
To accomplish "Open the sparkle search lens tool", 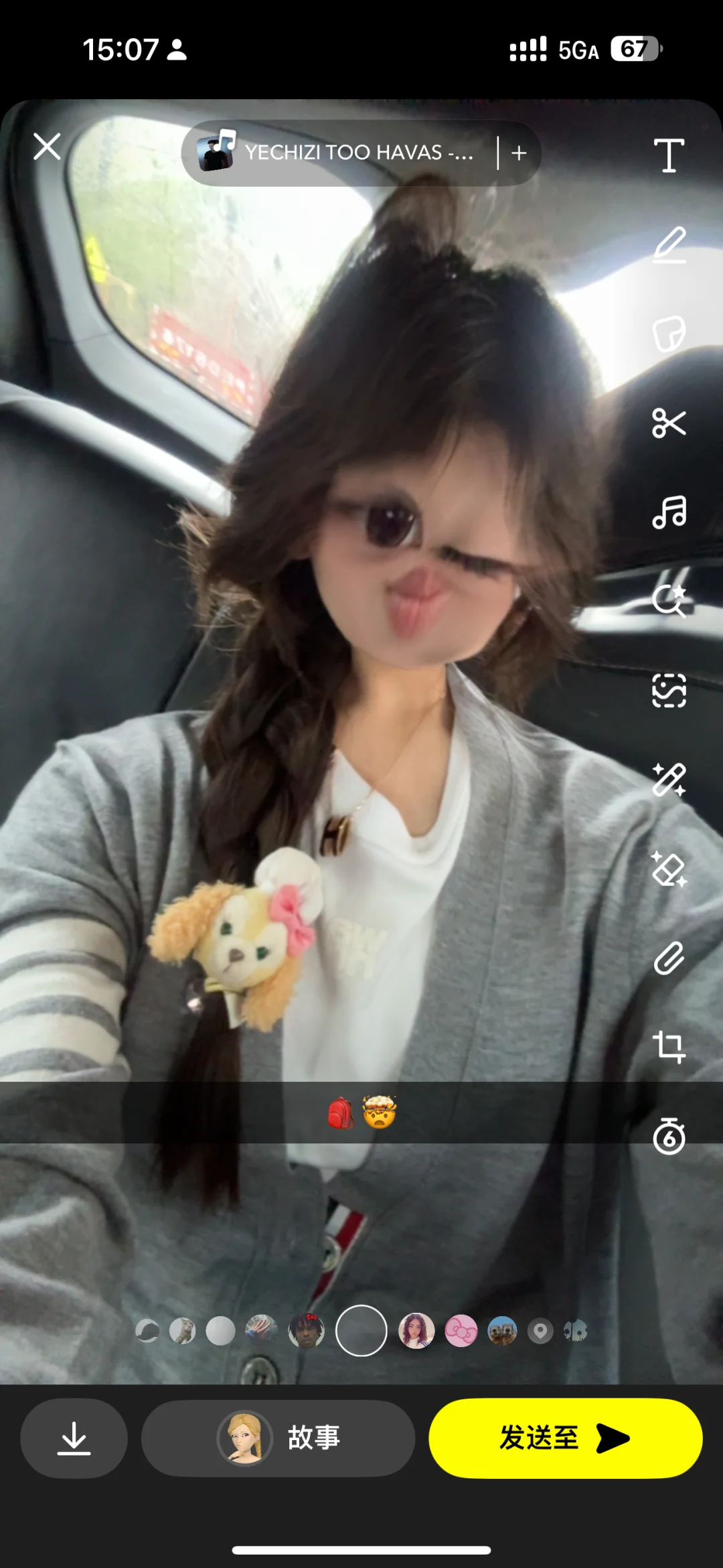I will [669, 601].
